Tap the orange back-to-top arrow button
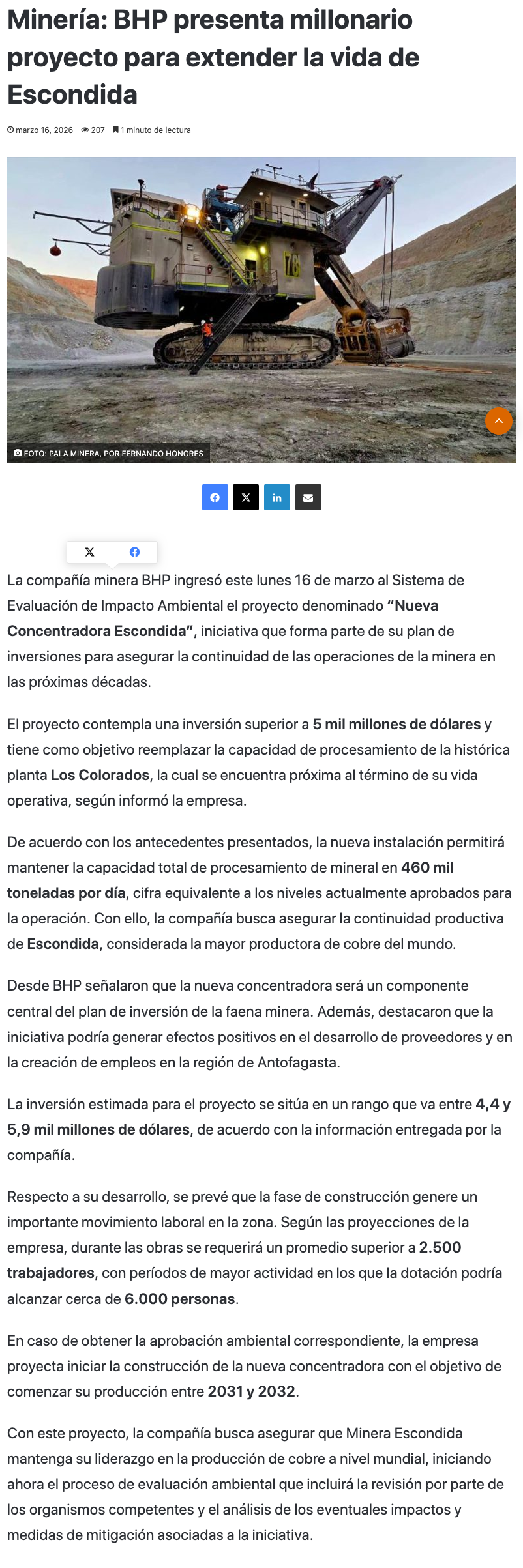Viewport: 523px width, 1568px height. pos(499,421)
